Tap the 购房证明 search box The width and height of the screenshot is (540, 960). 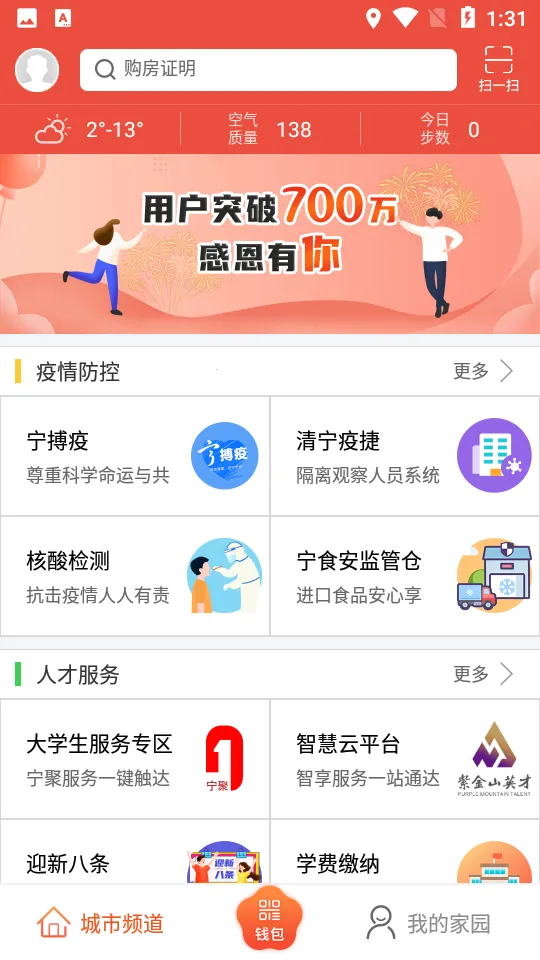[x=268, y=70]
